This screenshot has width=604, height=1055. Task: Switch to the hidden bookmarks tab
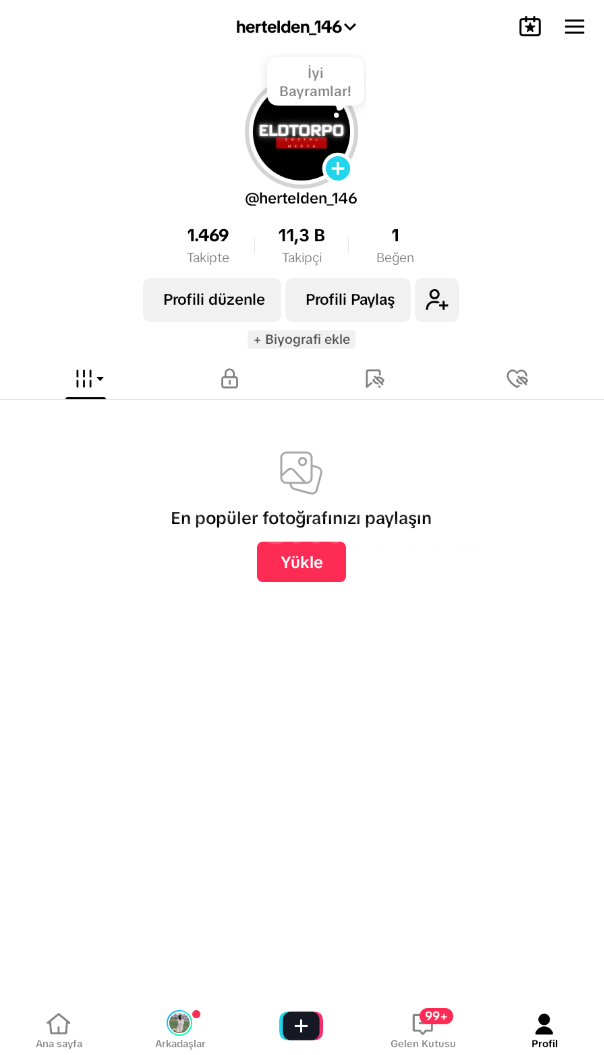[x=374, y=379]
